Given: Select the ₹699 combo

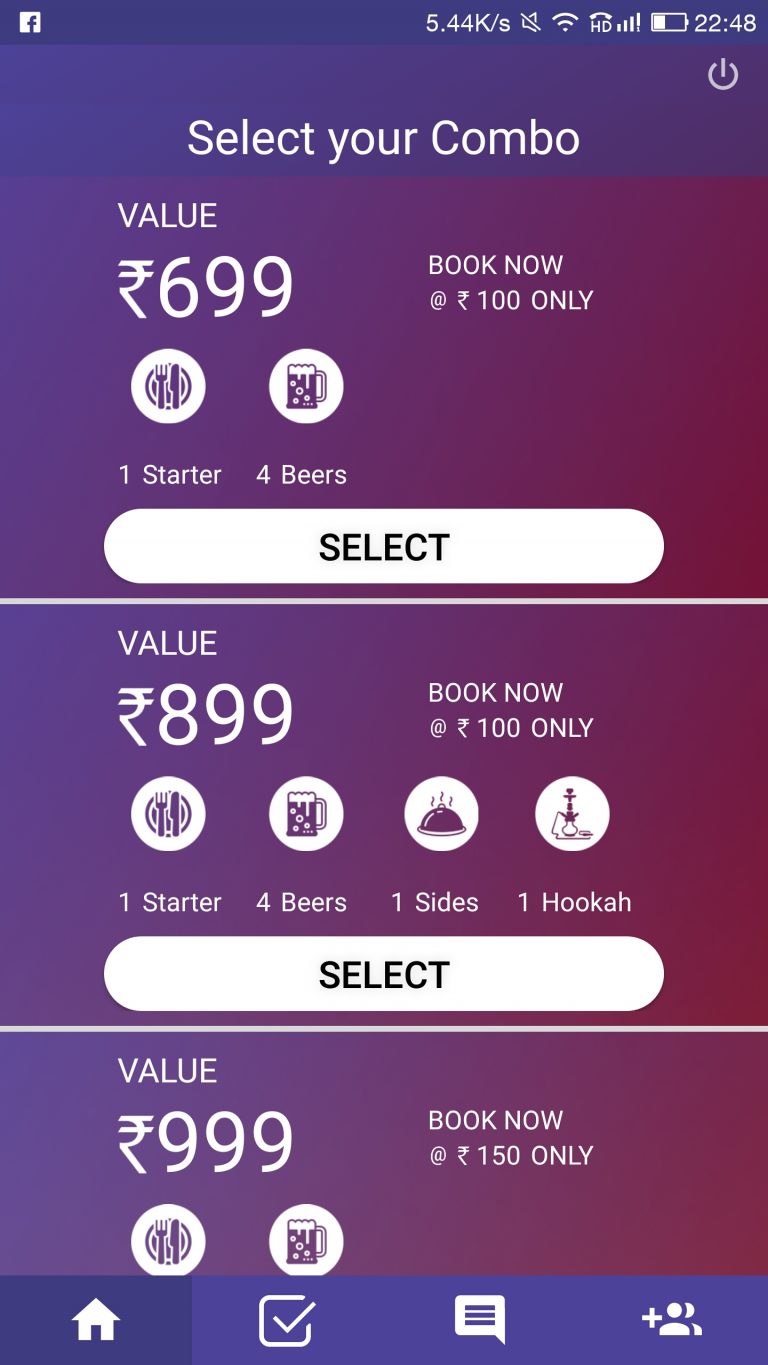Looking at the screenshot, I should pyautogui.click(x=384, y=546).
